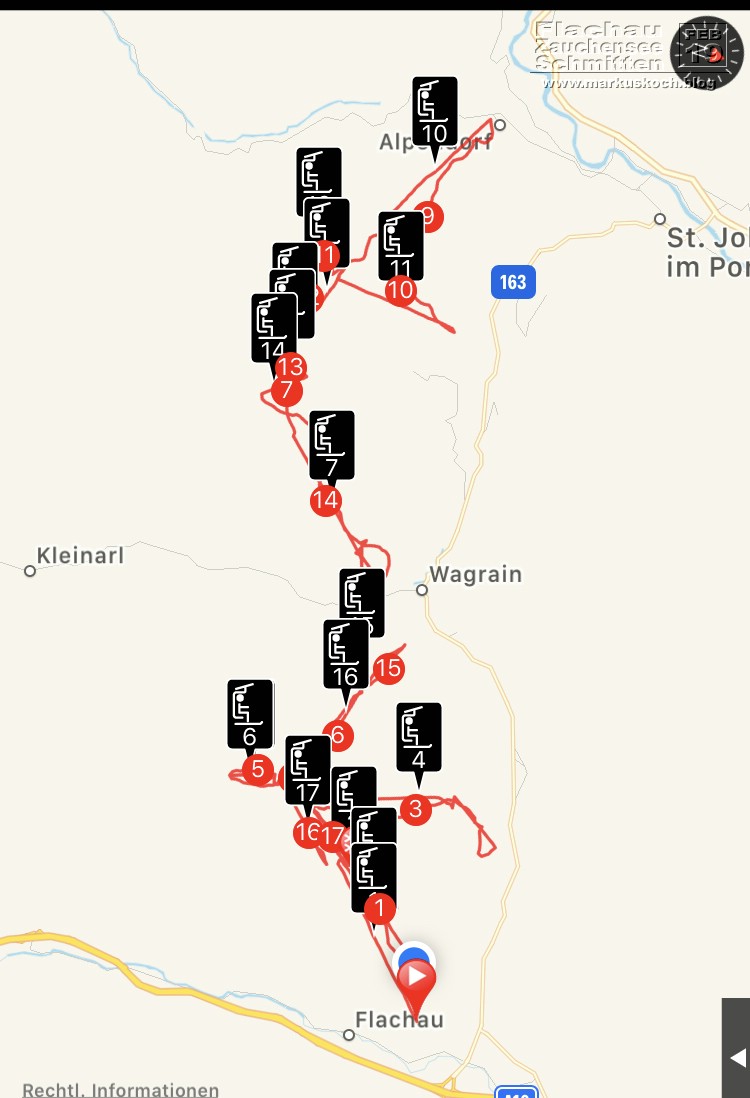The image size is (750, 1098).
Task: Open the red circle marker numbered 5
Action: pyautogui.click(x=258, y=769)
